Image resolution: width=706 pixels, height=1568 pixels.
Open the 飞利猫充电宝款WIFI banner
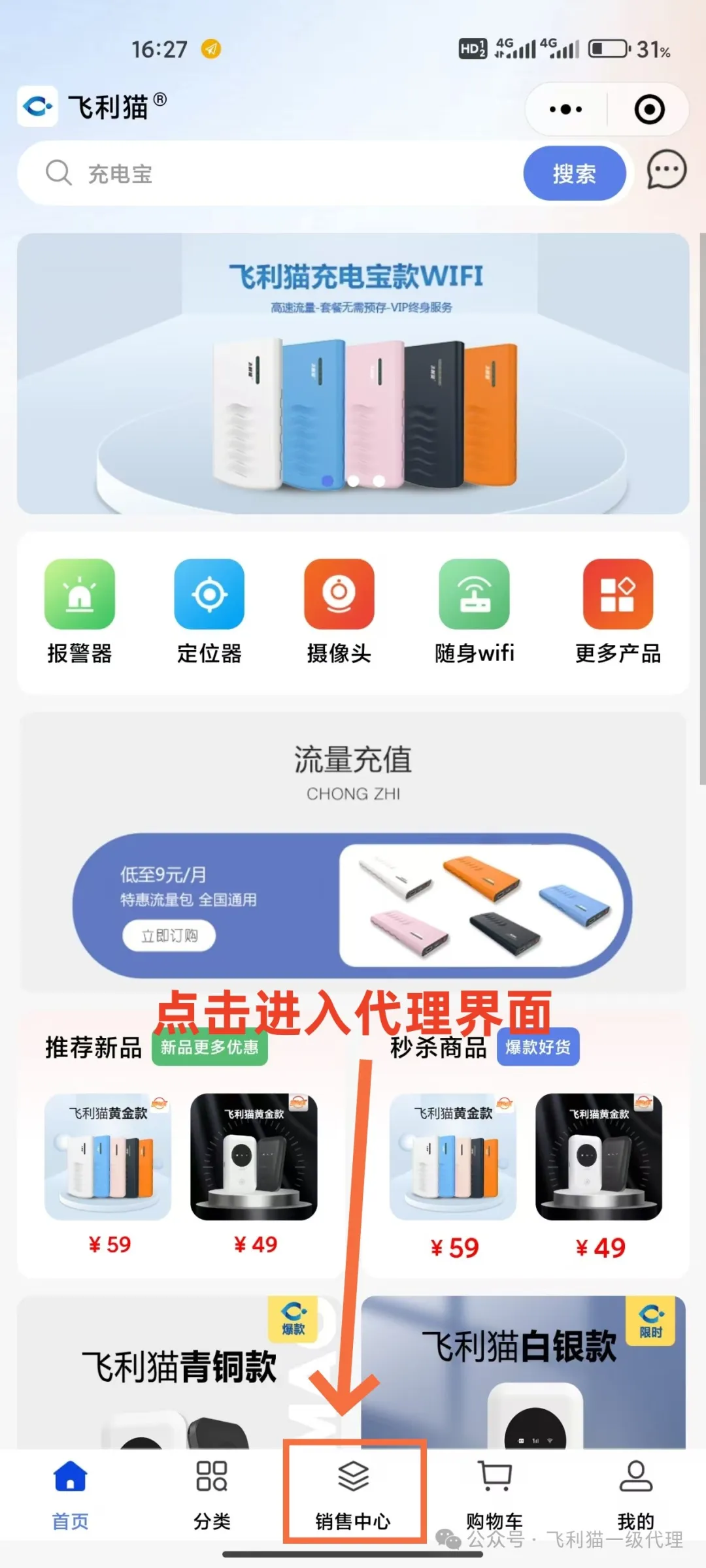click(353, 374)
